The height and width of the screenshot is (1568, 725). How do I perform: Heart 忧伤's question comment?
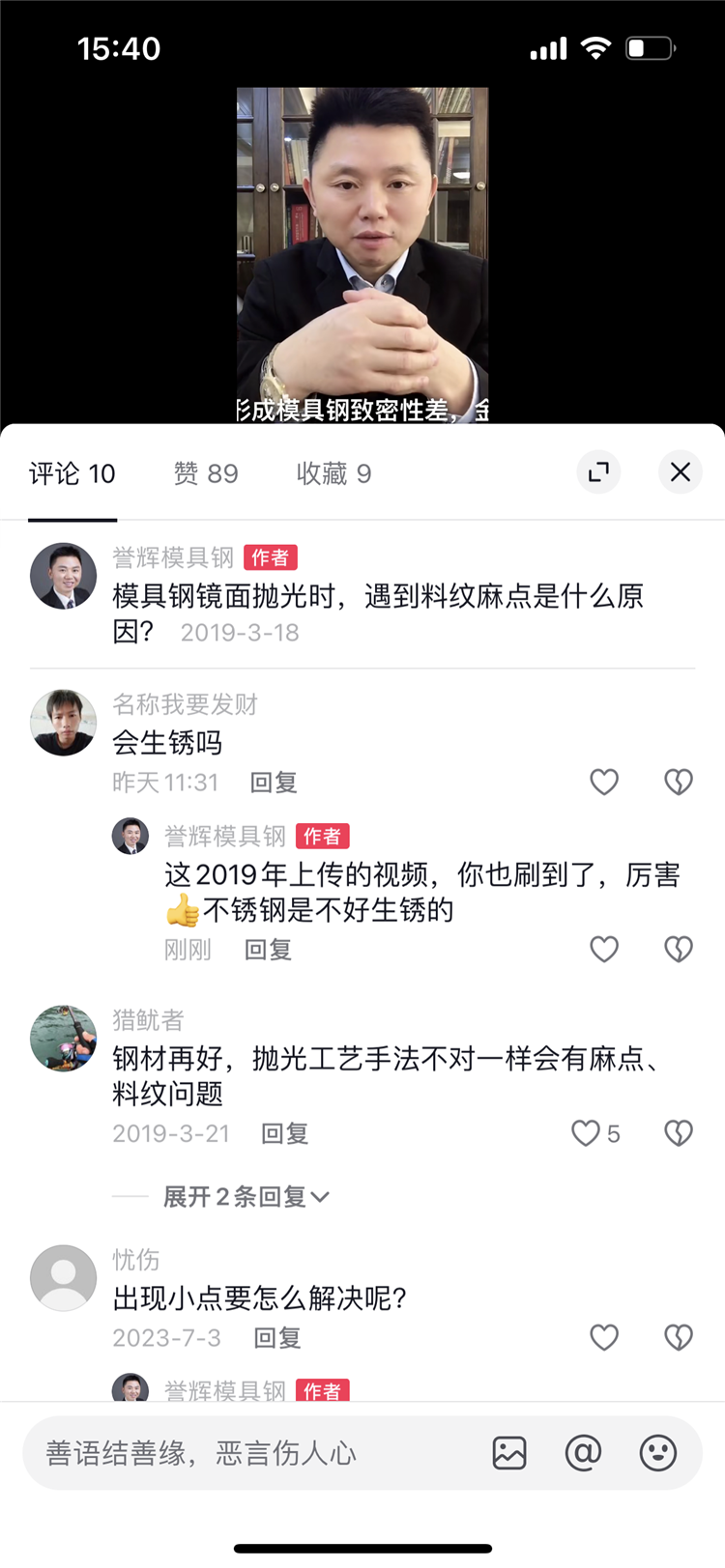[603, 1337]
